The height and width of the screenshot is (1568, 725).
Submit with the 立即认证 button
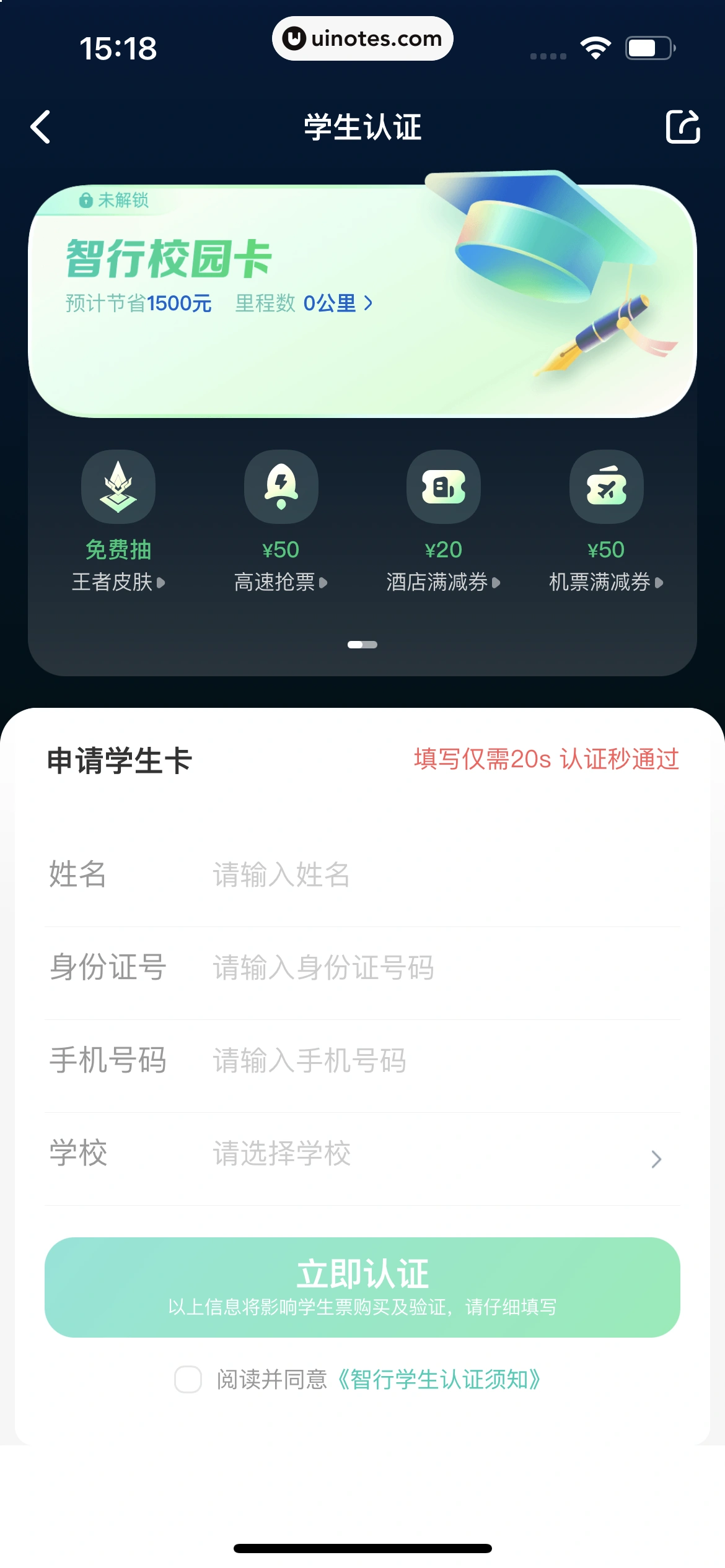click(362, 1287)
